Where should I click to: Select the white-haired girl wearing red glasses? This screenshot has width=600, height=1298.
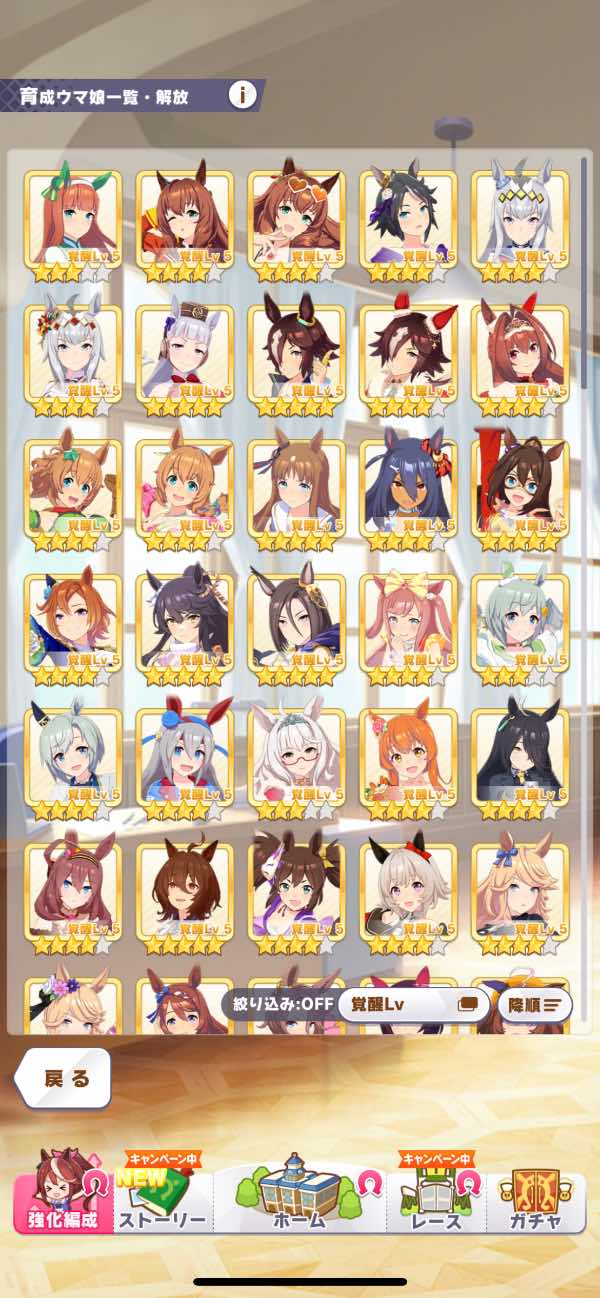296,756
